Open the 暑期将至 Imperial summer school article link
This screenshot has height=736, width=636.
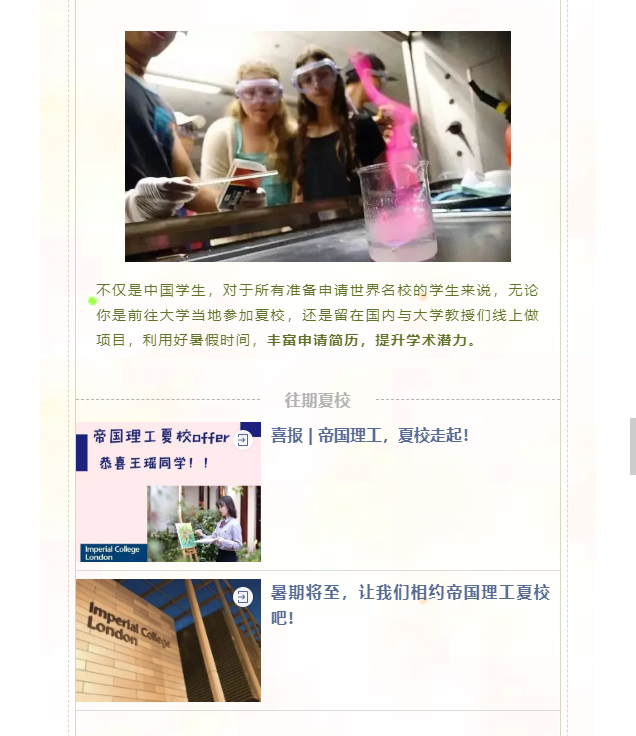point(410,604)
